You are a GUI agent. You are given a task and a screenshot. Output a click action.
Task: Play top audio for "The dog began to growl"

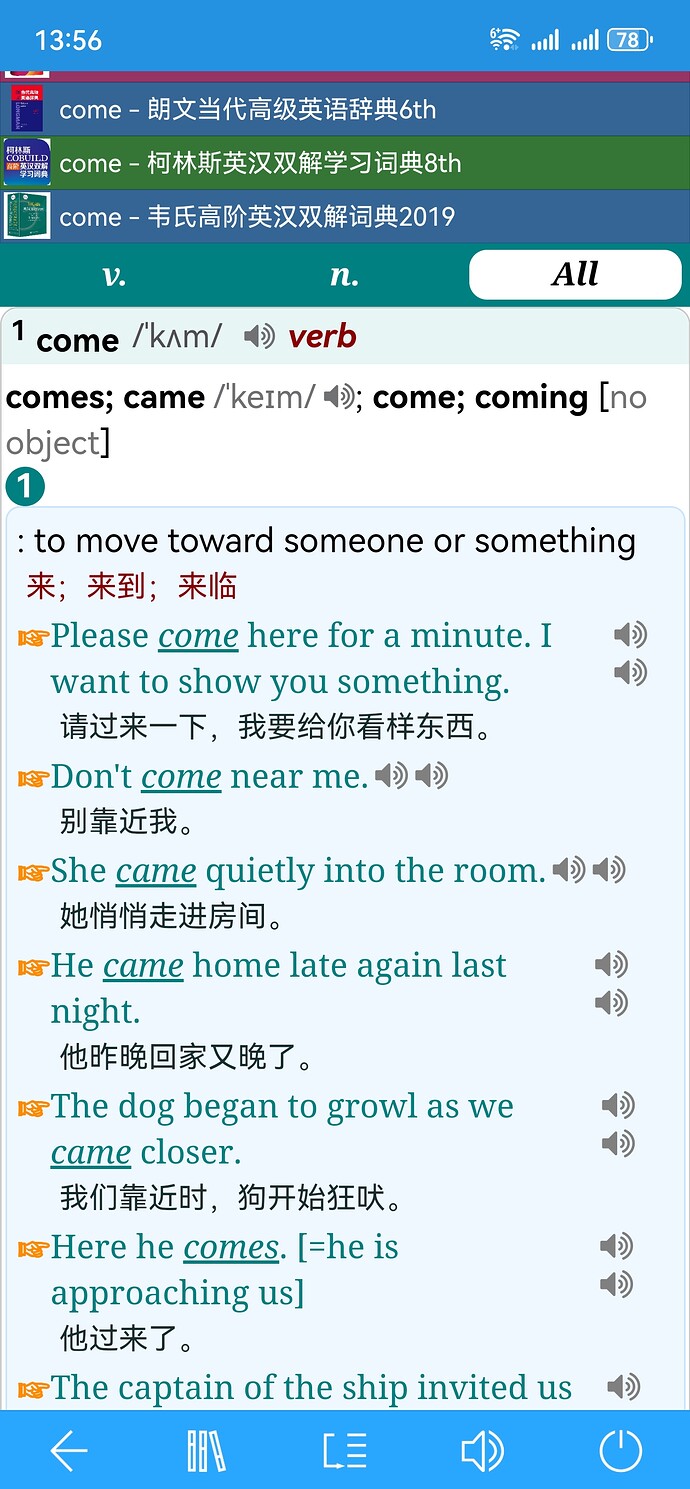pyautogui.click(x=618, y=1105)
